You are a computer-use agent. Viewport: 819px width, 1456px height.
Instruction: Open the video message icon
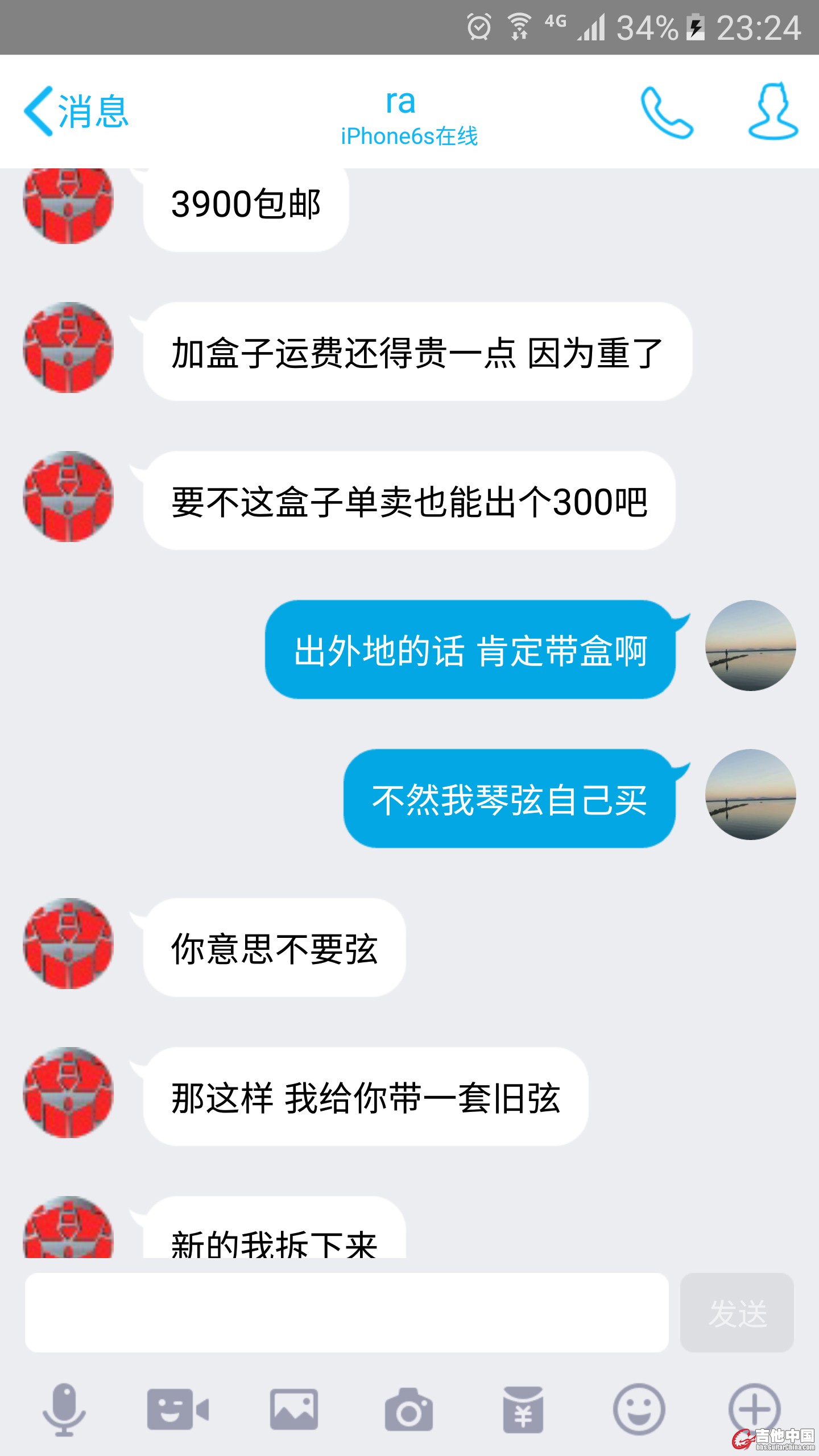click(178, 1410)
